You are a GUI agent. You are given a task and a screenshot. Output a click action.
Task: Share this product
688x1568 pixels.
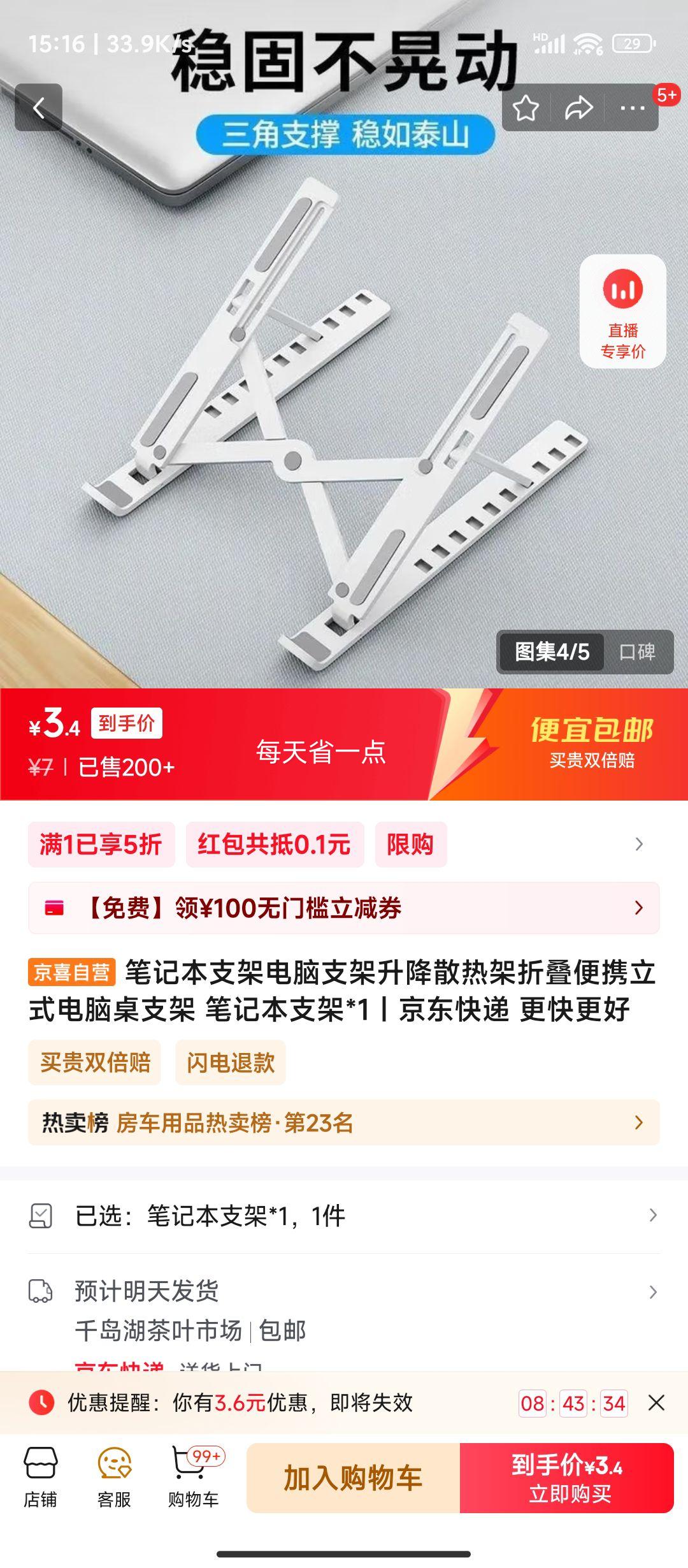point(578,108)
